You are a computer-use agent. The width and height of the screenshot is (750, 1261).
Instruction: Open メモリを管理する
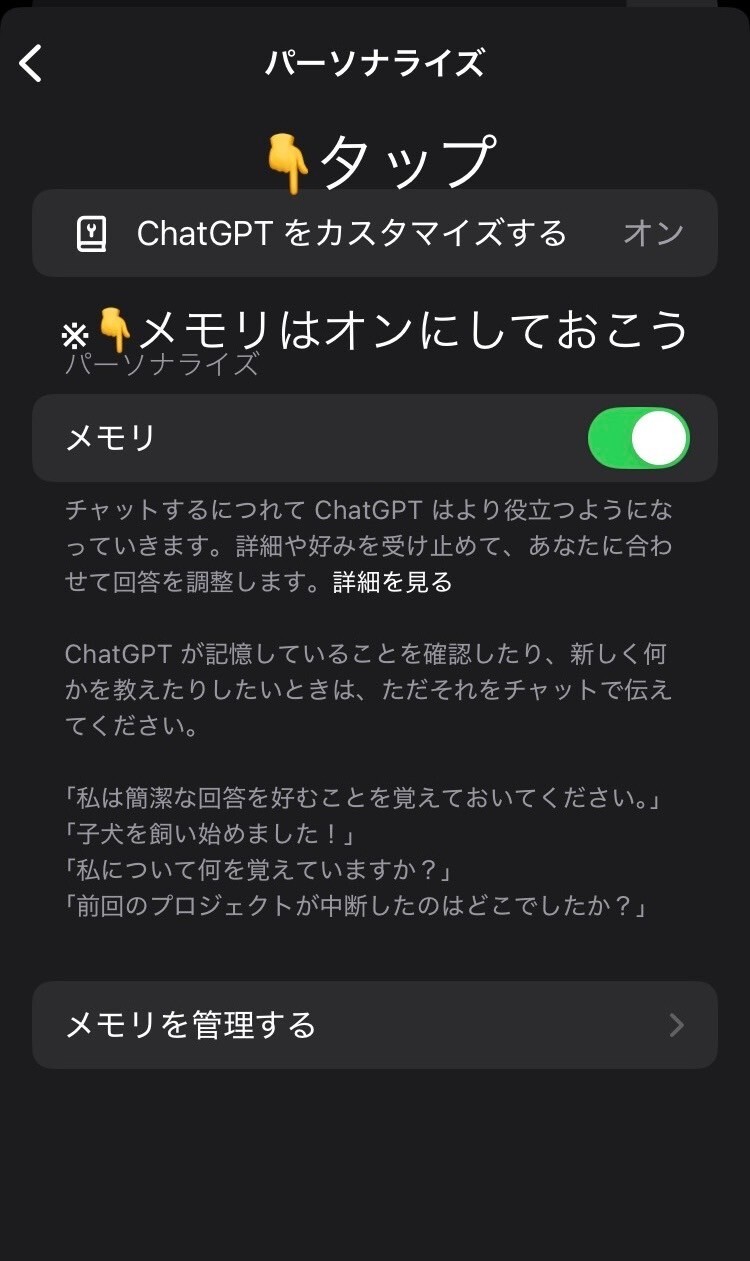click(x=374, y=1025)
